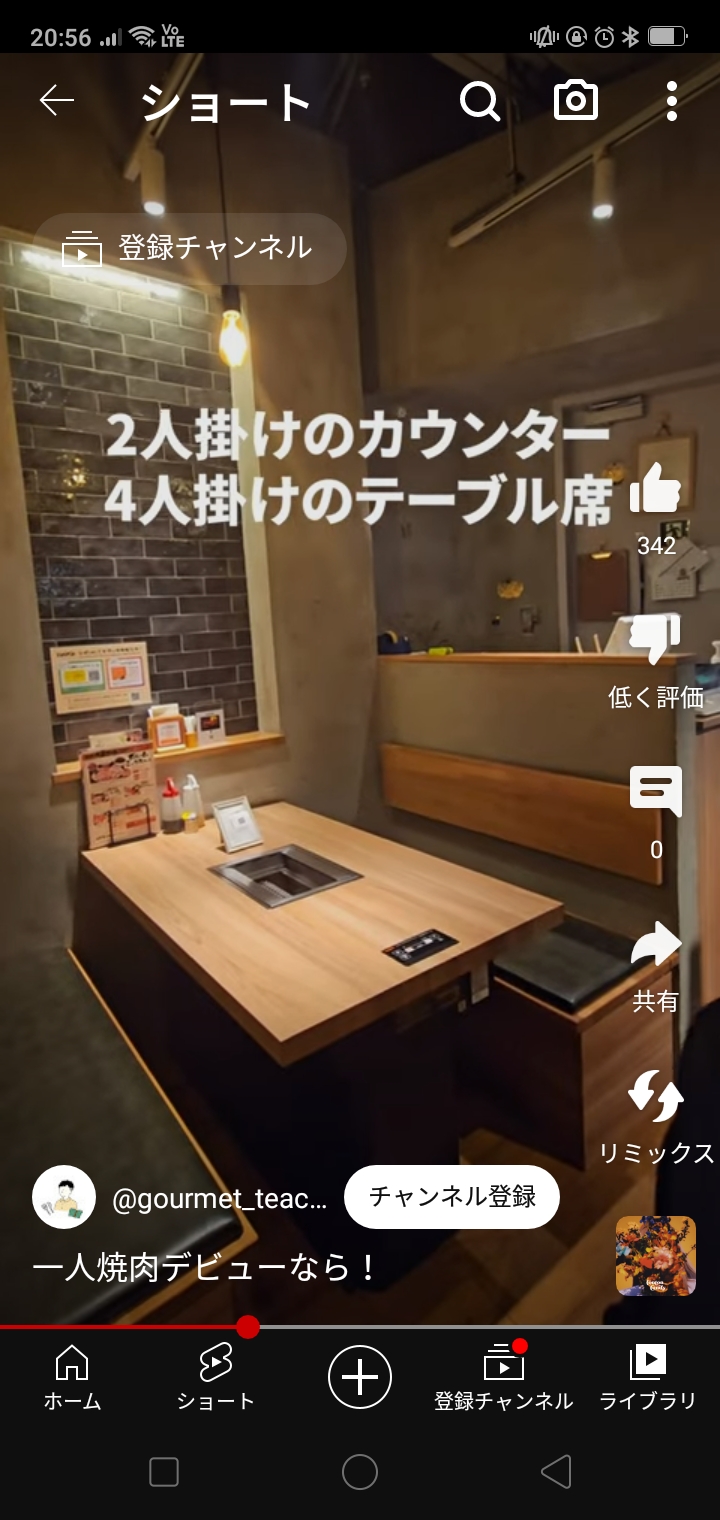Open the three-dot overflow menu
Image resolution: width=720 pixels, height=1520 pixels.
tap(671, 101)
